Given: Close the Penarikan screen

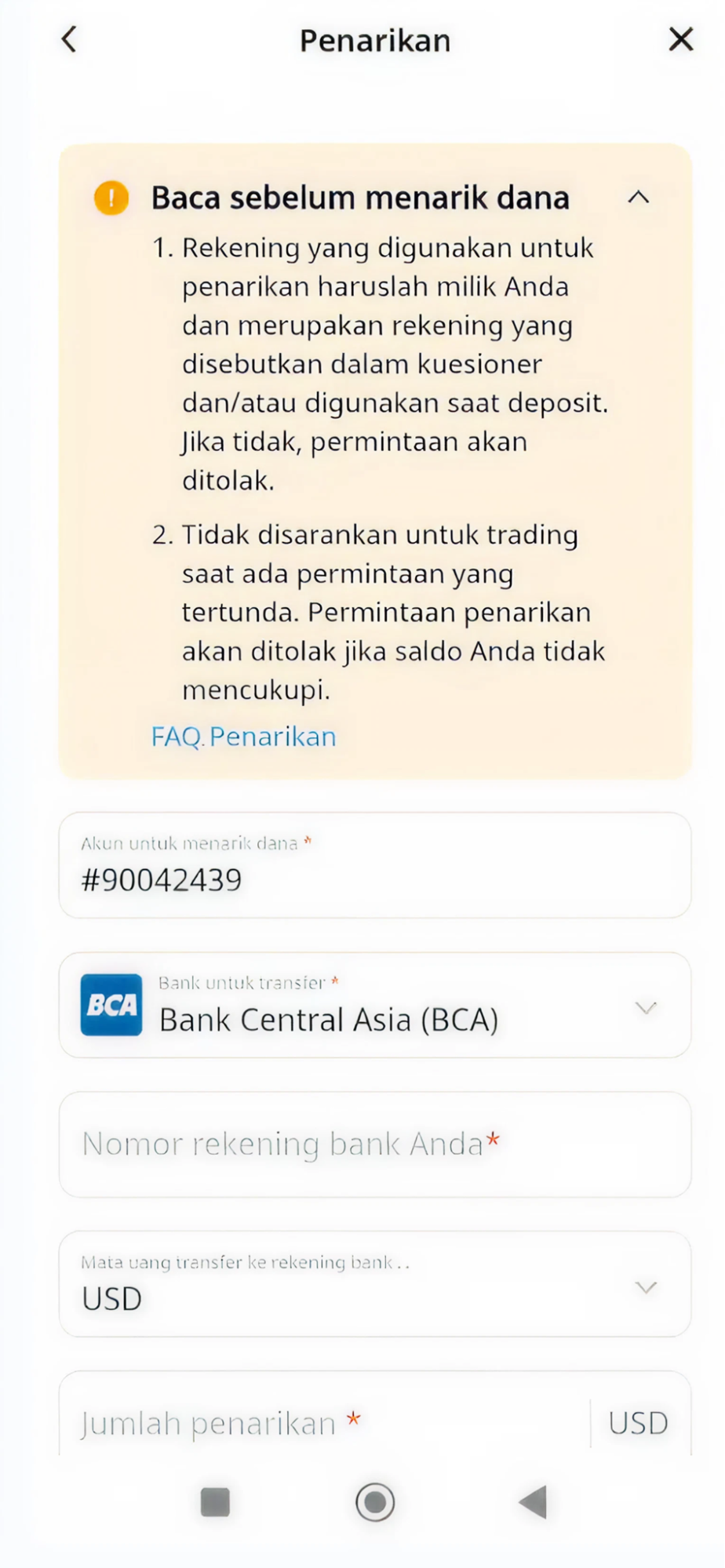Looking at the screenshot, I should pos(680,39).
